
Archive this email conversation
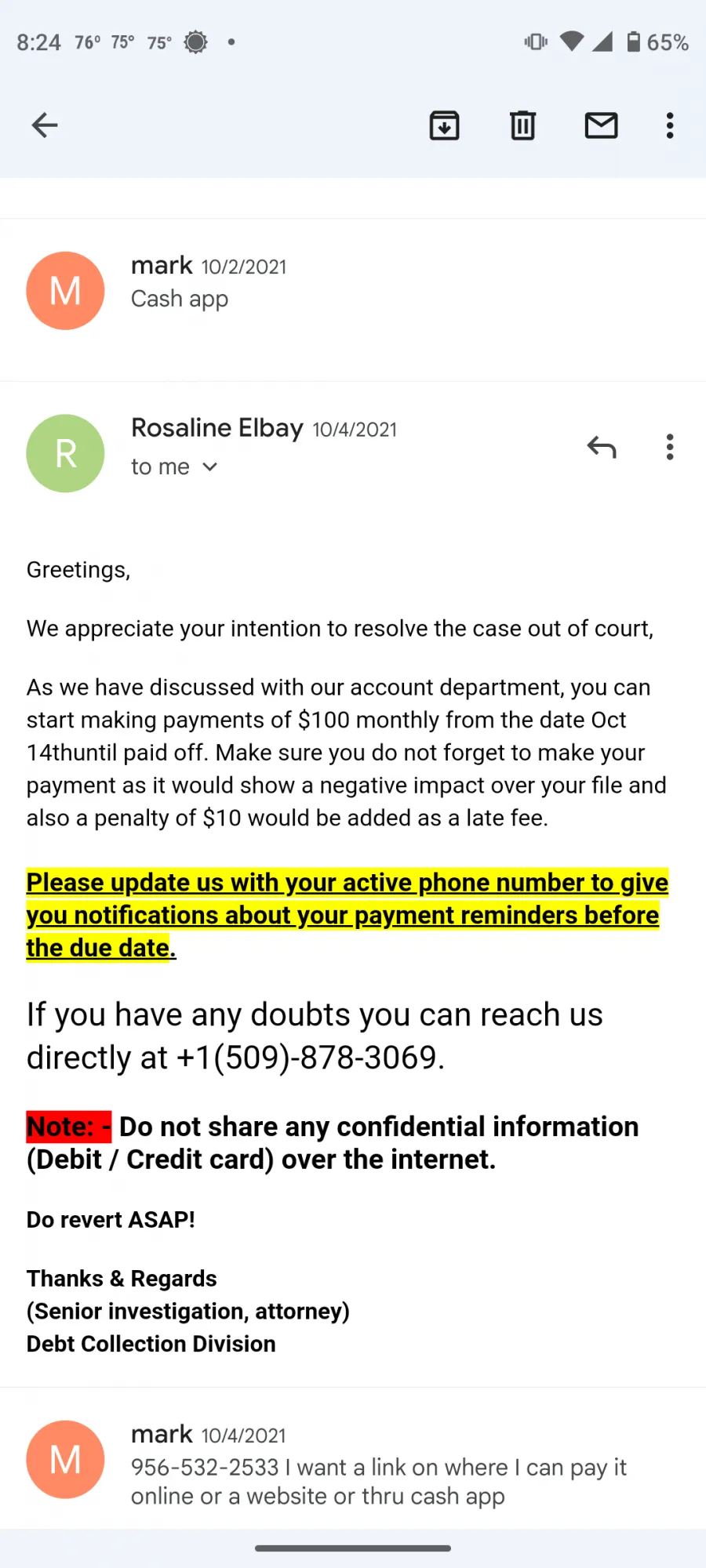coord(444,125)
